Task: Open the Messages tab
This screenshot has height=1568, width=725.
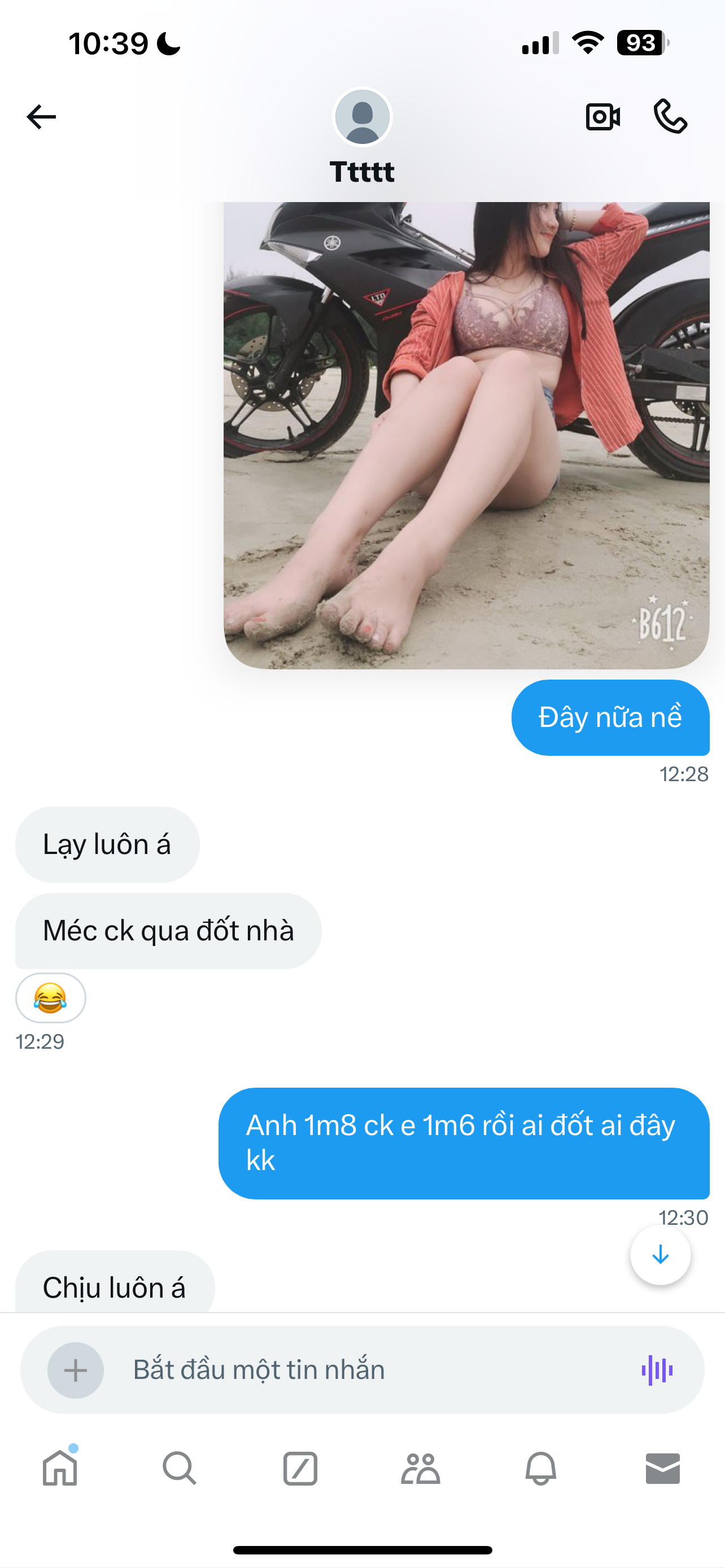Action: click(662, 1468)
